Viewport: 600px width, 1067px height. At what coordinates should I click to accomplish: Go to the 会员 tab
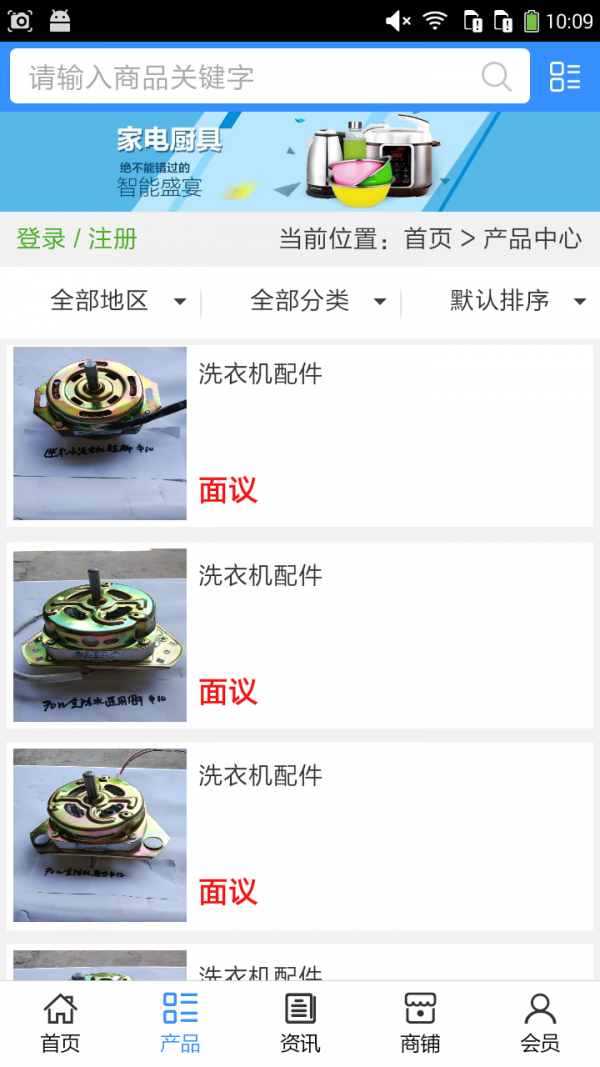click(x=540, y=1024)
